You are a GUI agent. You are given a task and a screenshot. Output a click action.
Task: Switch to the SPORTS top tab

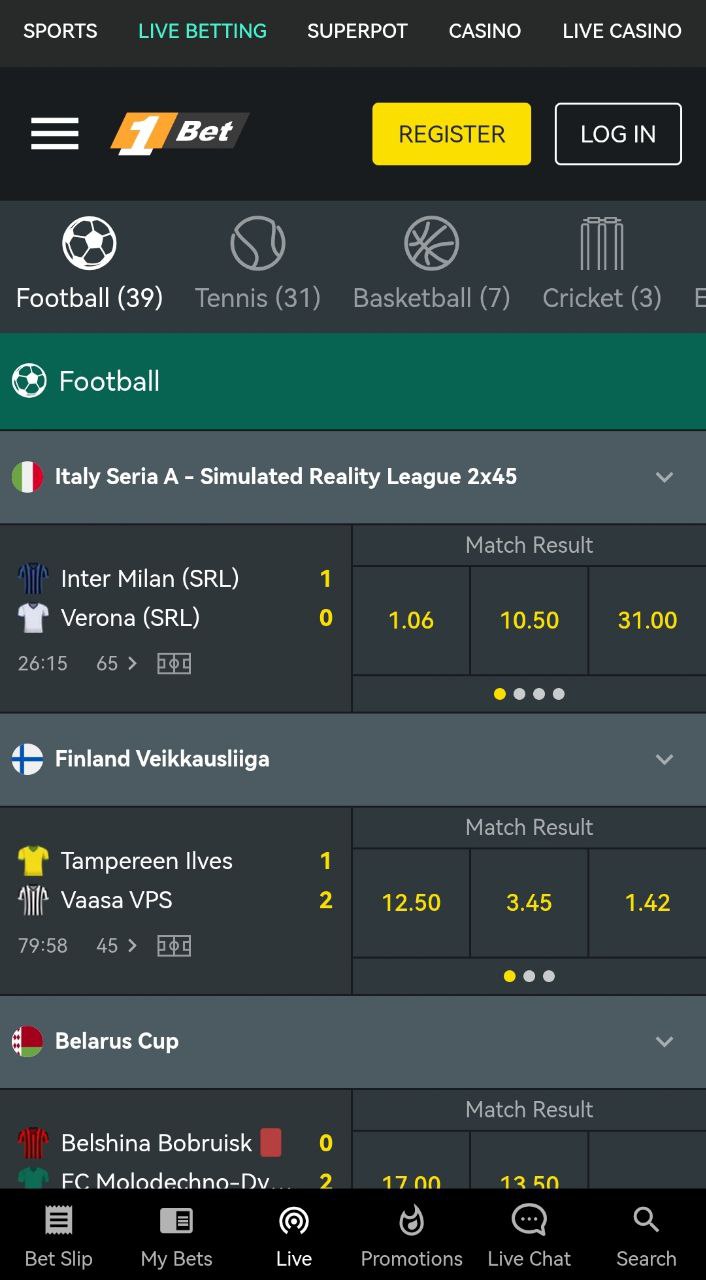coord(61,31)
